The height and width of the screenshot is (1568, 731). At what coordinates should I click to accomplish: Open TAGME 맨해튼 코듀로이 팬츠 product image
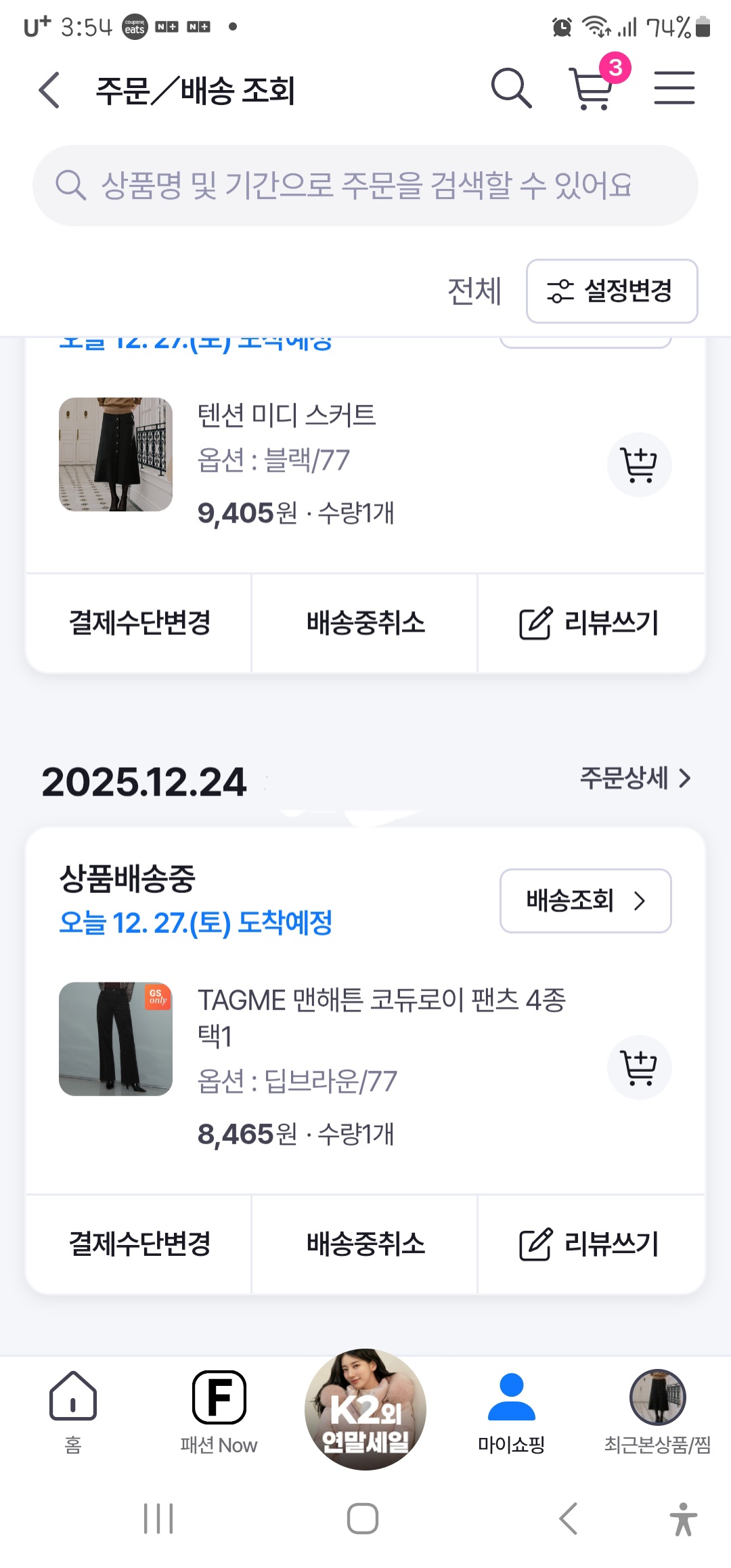click(116, 1039)
